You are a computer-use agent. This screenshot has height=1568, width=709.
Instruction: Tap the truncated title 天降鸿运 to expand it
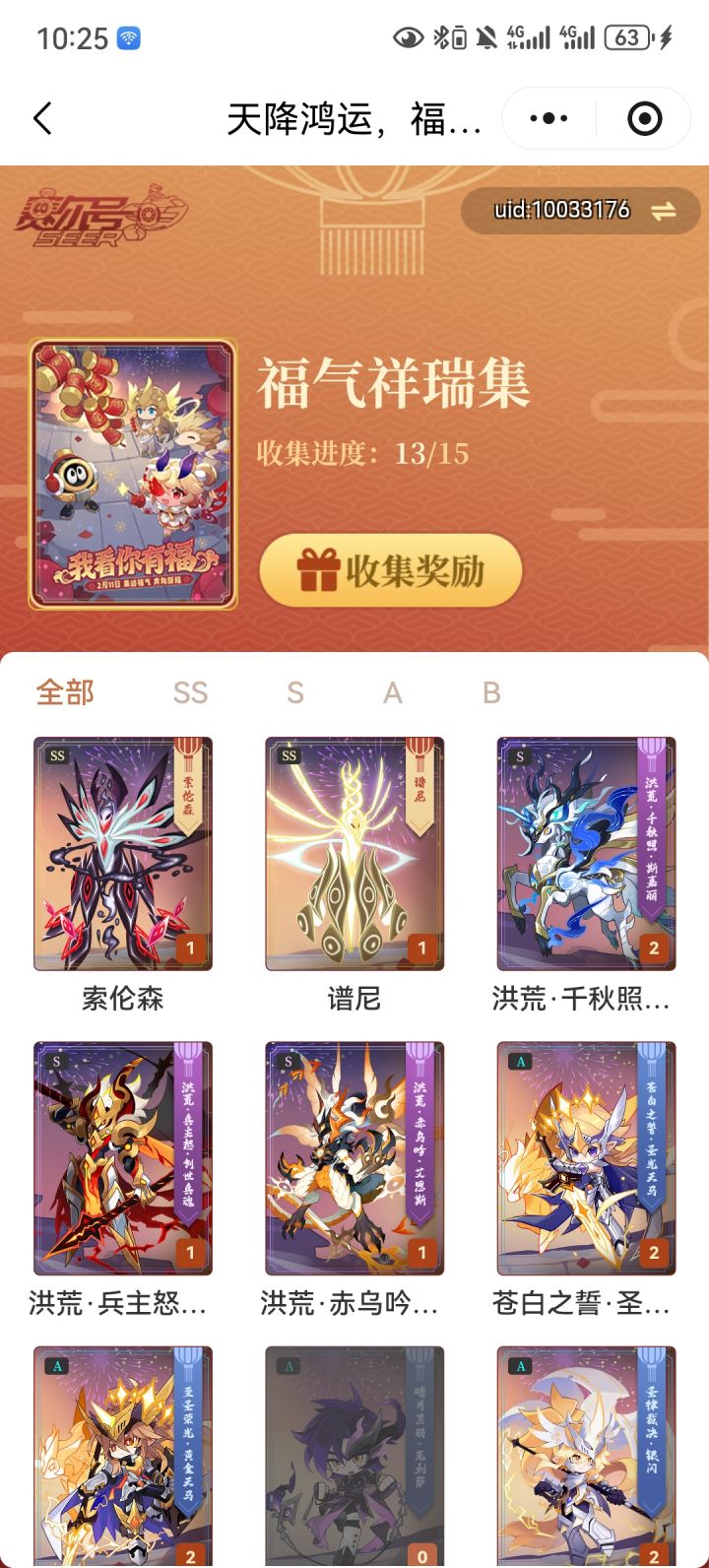[x=354, y=117]
